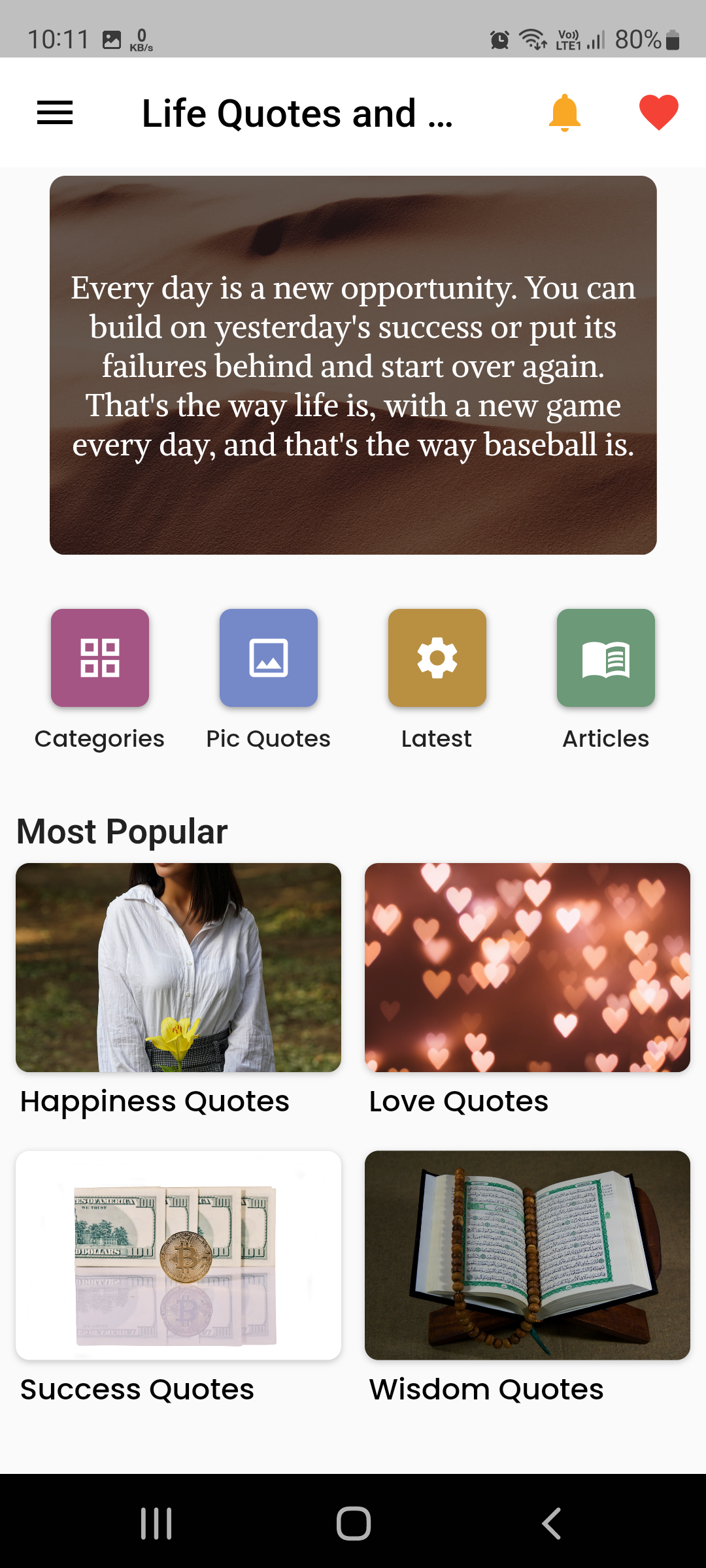706x1568 pixels.
Task: Open the notifications bell
Action: point(564,113)
